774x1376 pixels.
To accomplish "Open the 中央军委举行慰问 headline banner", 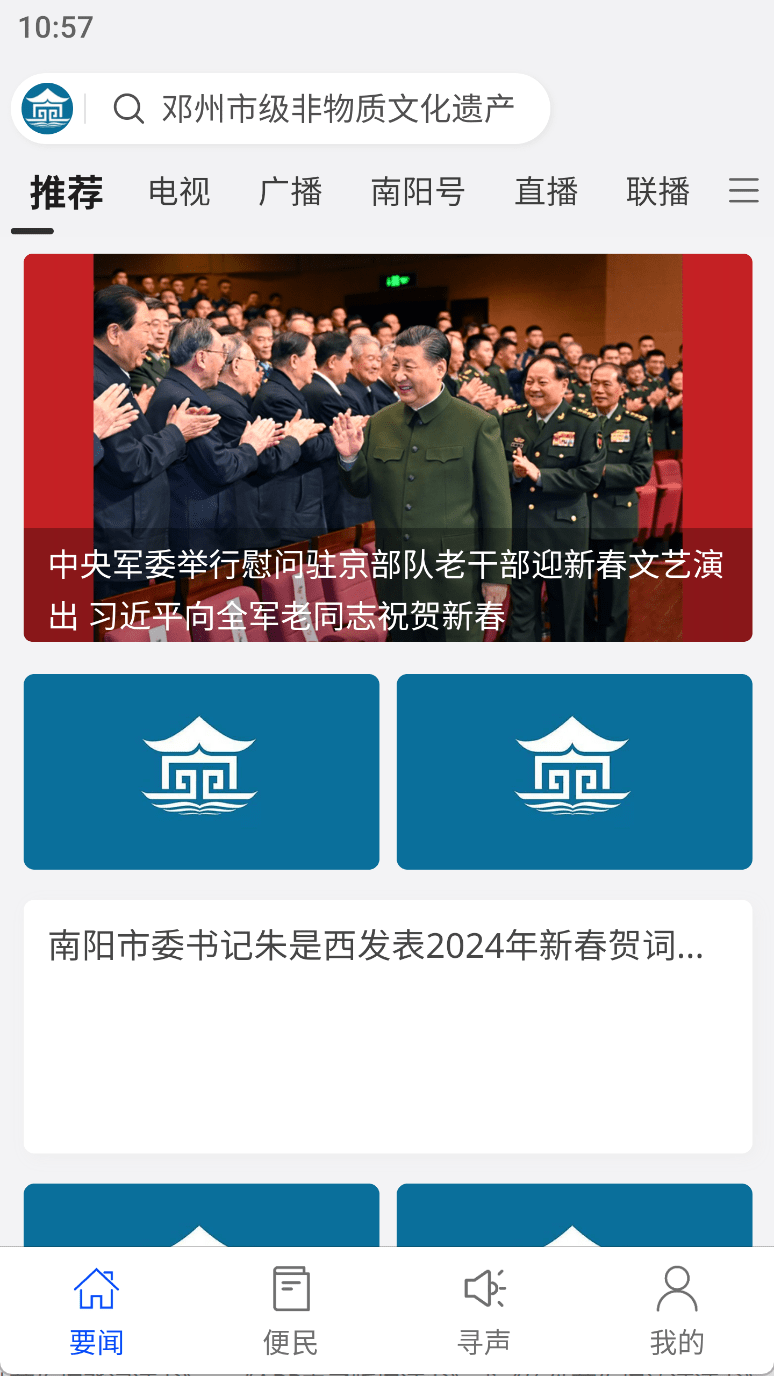I will tap(388, 447).
